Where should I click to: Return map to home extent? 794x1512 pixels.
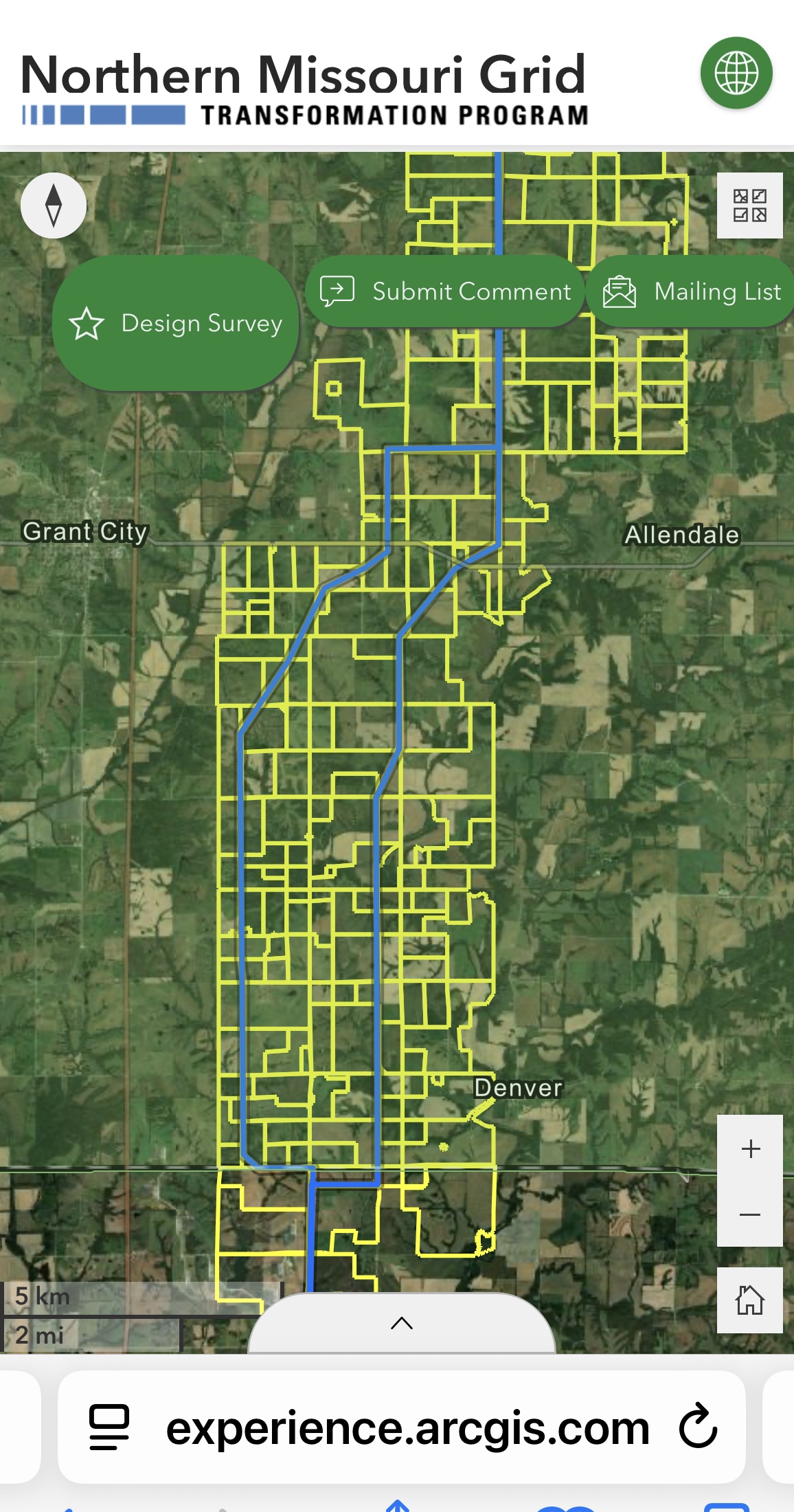[750, 1300]
